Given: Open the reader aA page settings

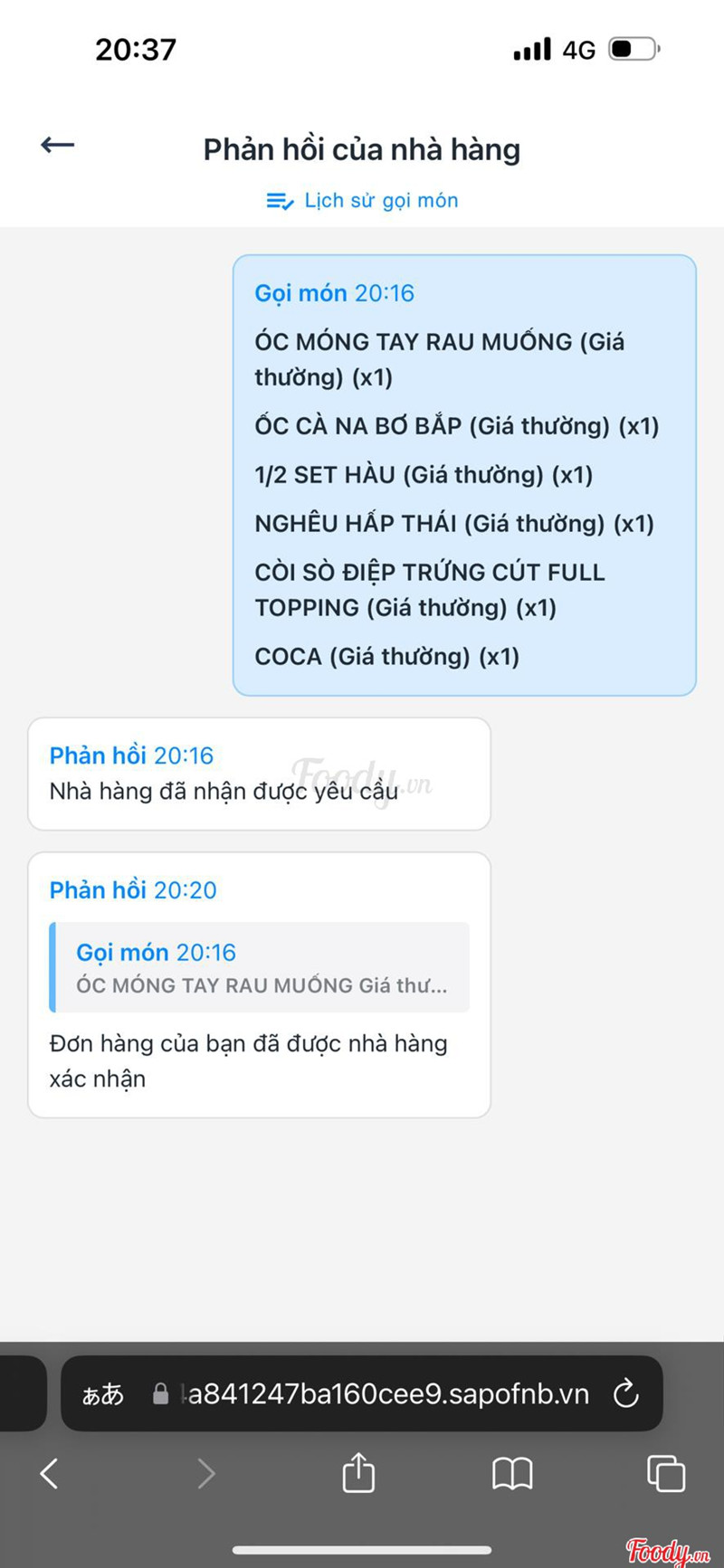Looking at the screenshot, I should point(103,1394).
